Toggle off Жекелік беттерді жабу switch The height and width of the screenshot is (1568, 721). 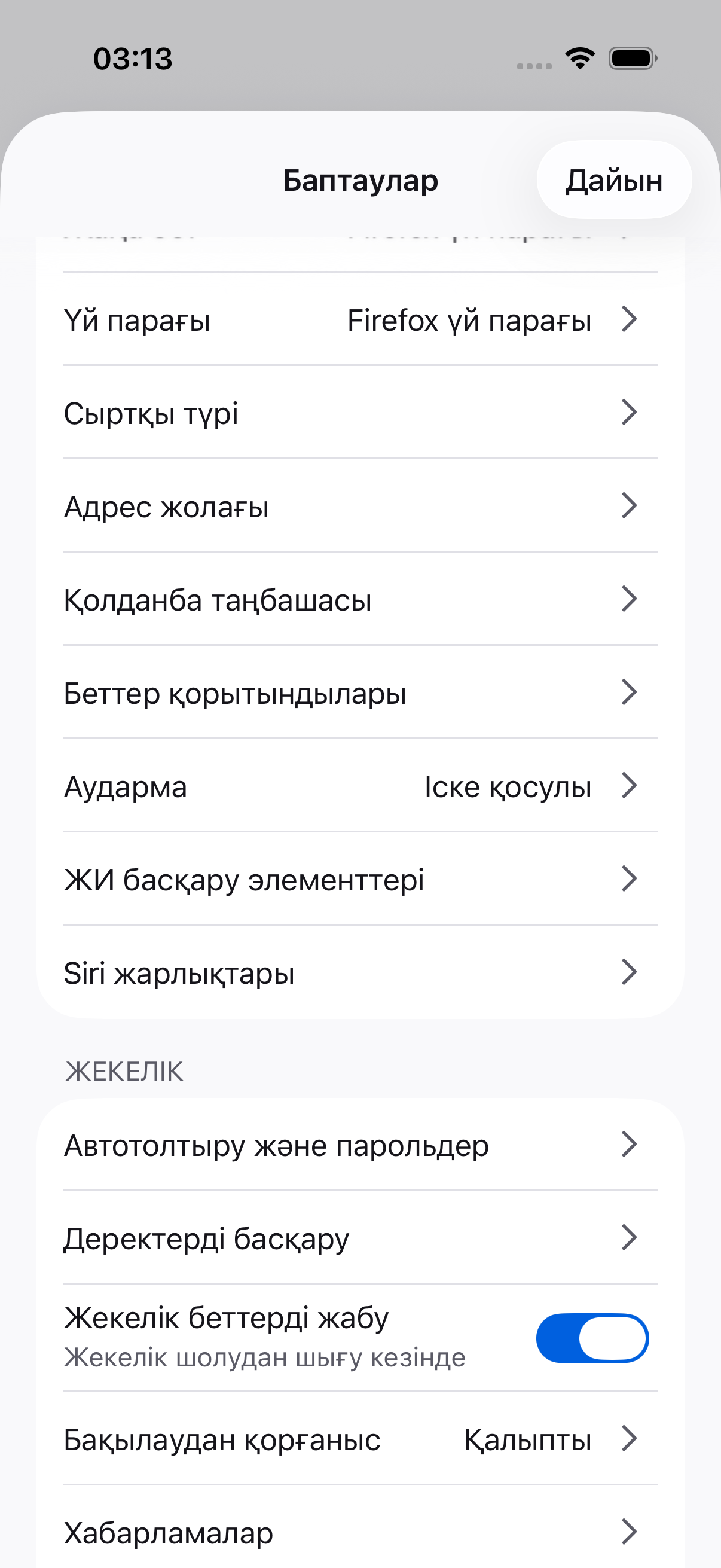pyautogui.click(x=592, y=1338)
